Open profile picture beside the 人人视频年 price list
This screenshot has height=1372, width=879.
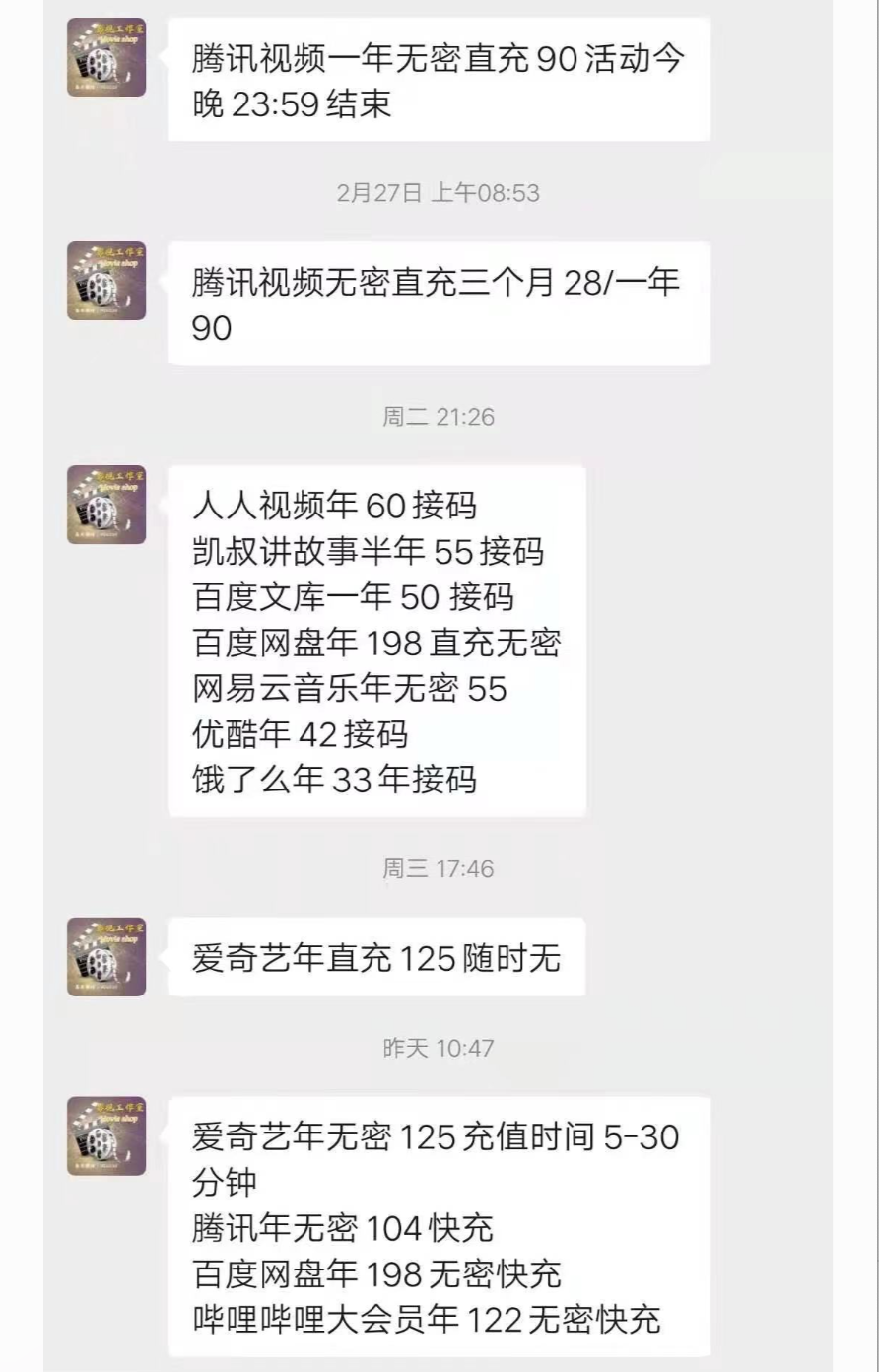pyautogui.click(x=106, y=505)
